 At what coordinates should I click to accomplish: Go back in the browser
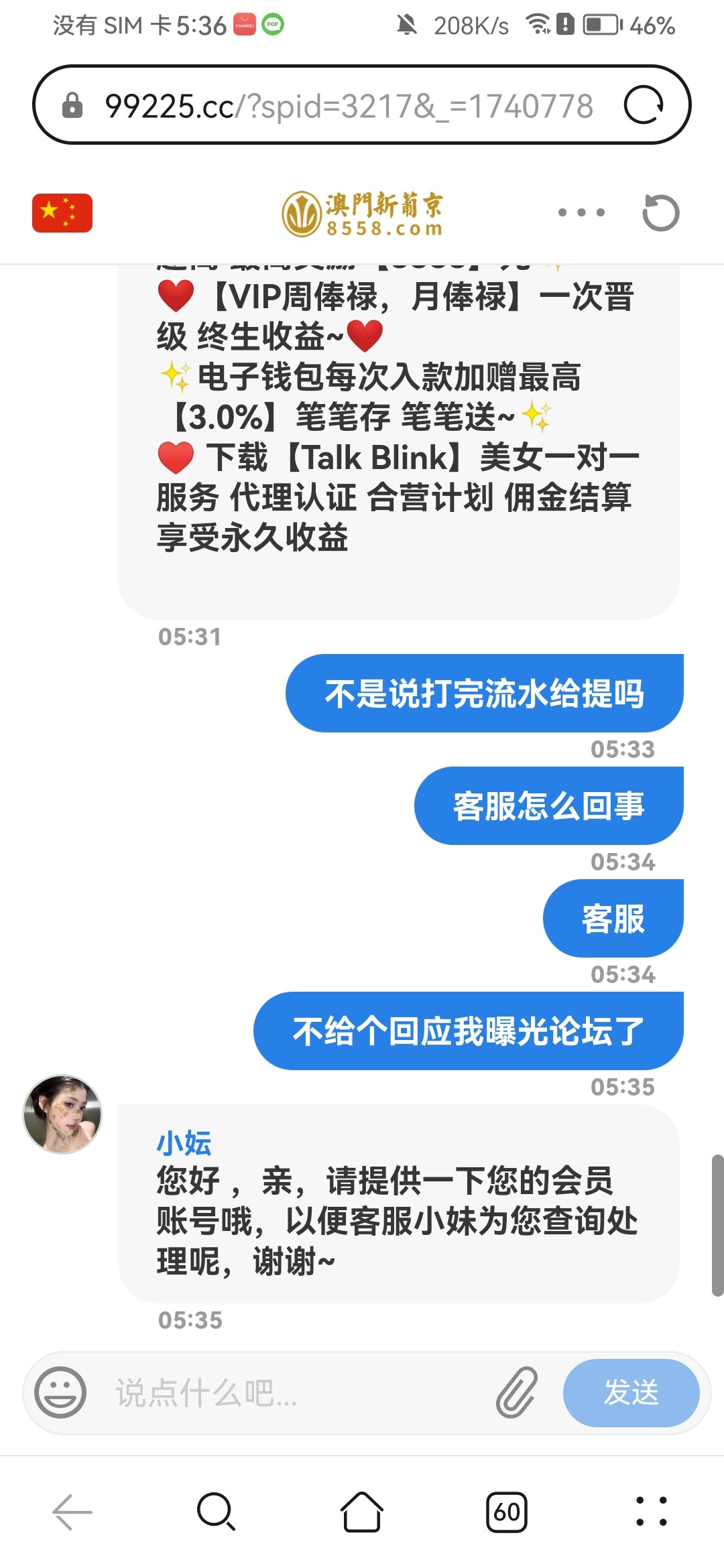[x=72, y=1512]
